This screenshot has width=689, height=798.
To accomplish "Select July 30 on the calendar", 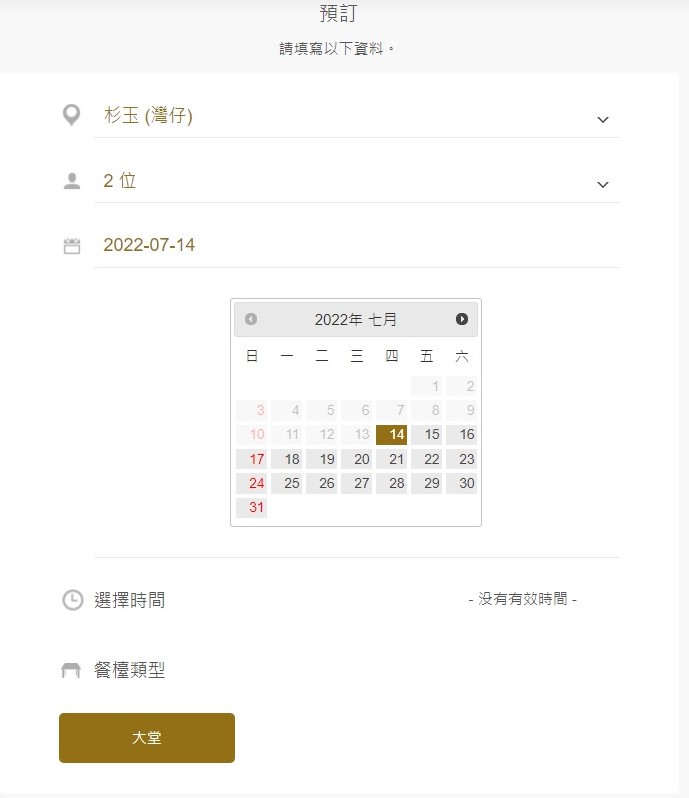I will coord(462,483).
